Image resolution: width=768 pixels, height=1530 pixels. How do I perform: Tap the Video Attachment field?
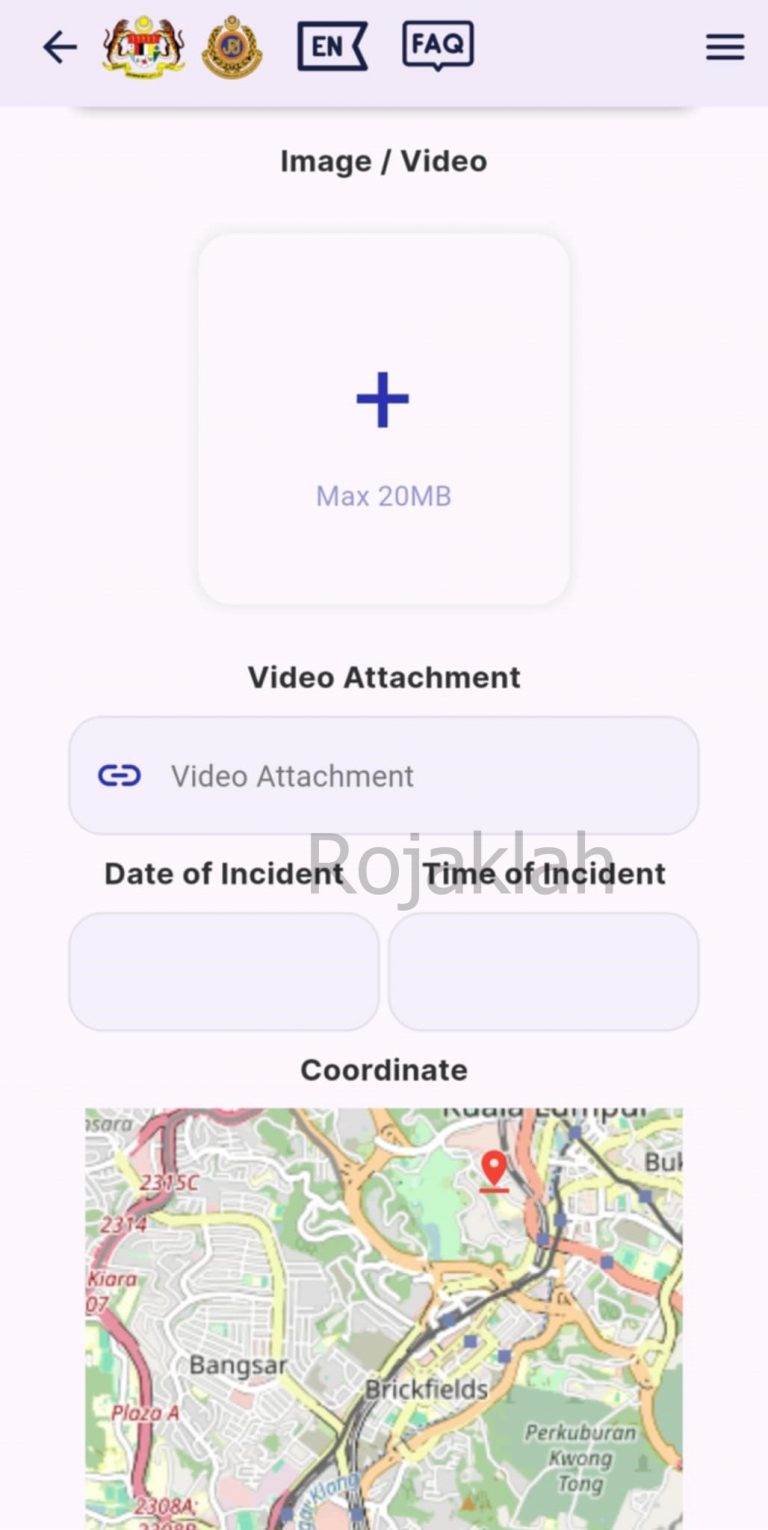(x=383, y=775)
